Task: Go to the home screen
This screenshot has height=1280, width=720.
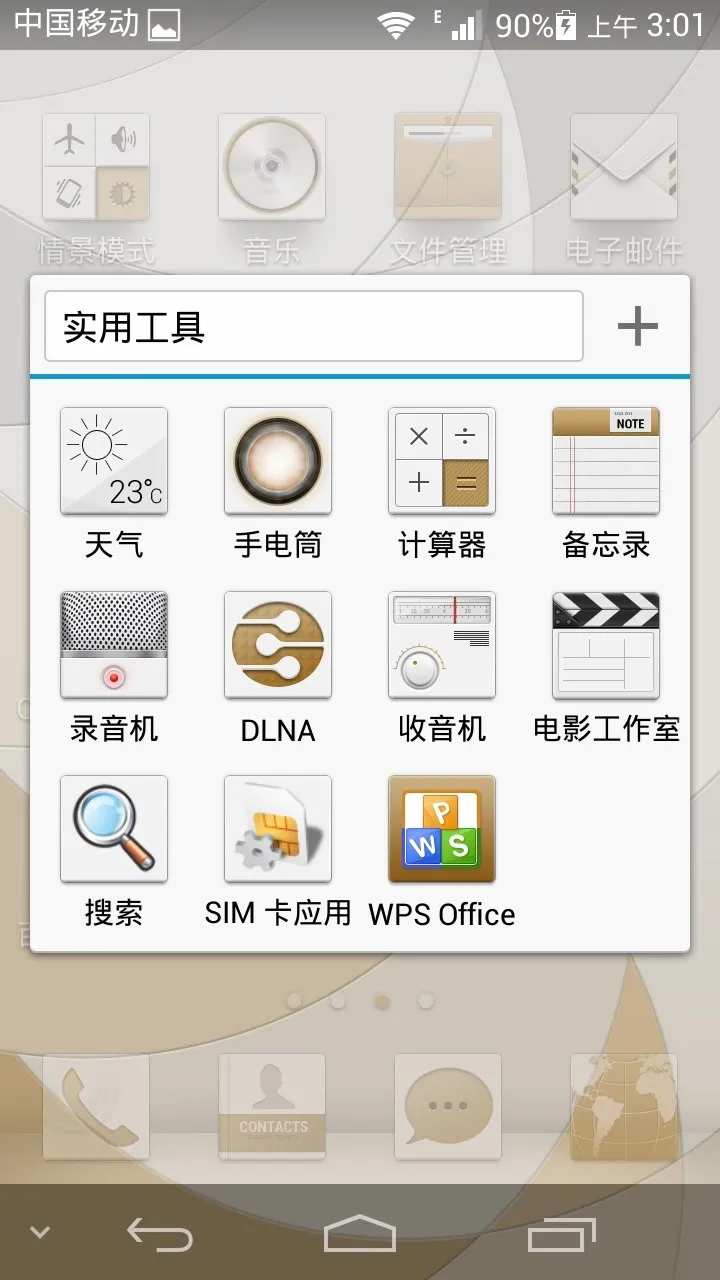Action: pos(360,1234)
